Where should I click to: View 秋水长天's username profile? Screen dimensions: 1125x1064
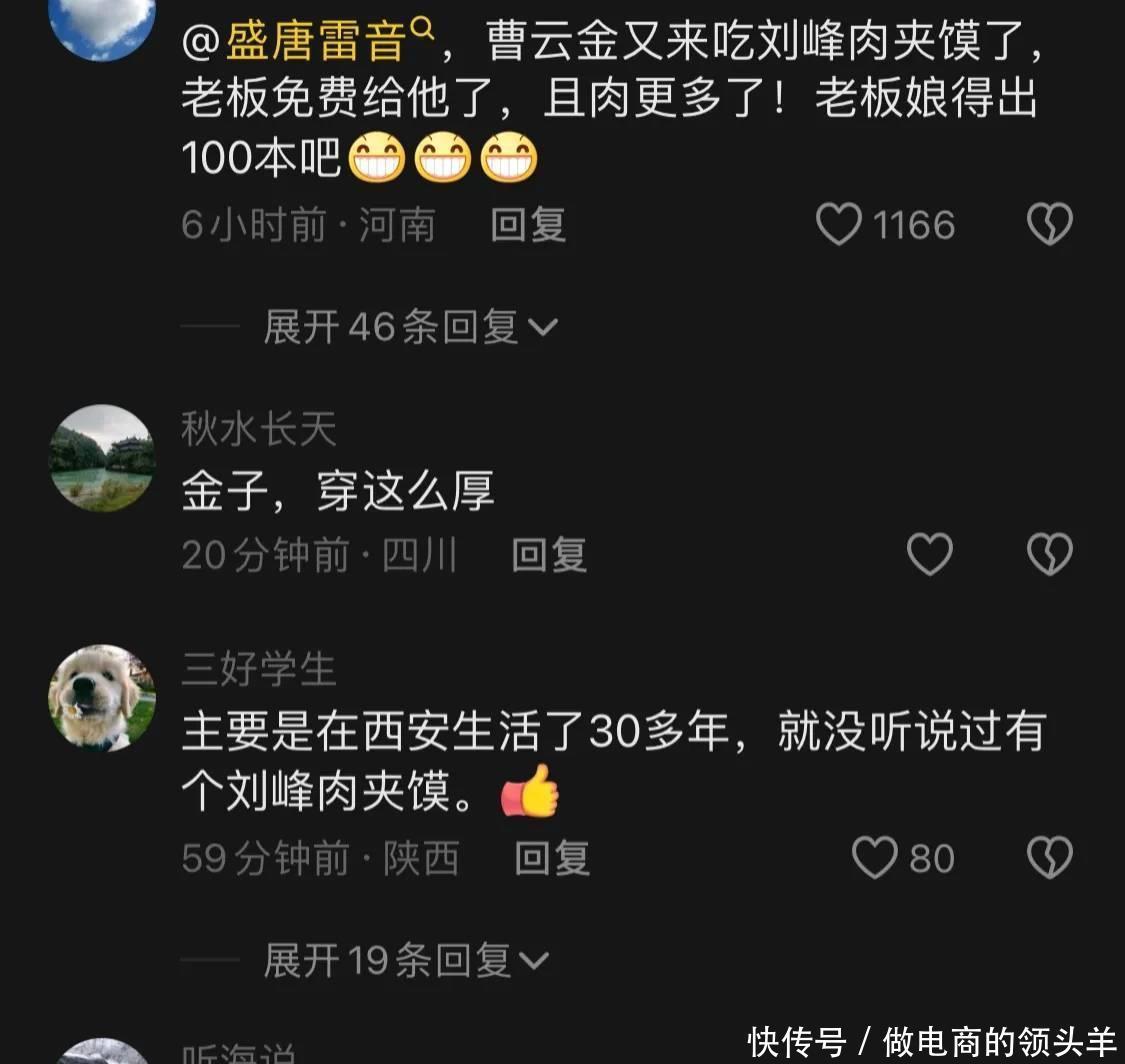(x=259, y=430)
